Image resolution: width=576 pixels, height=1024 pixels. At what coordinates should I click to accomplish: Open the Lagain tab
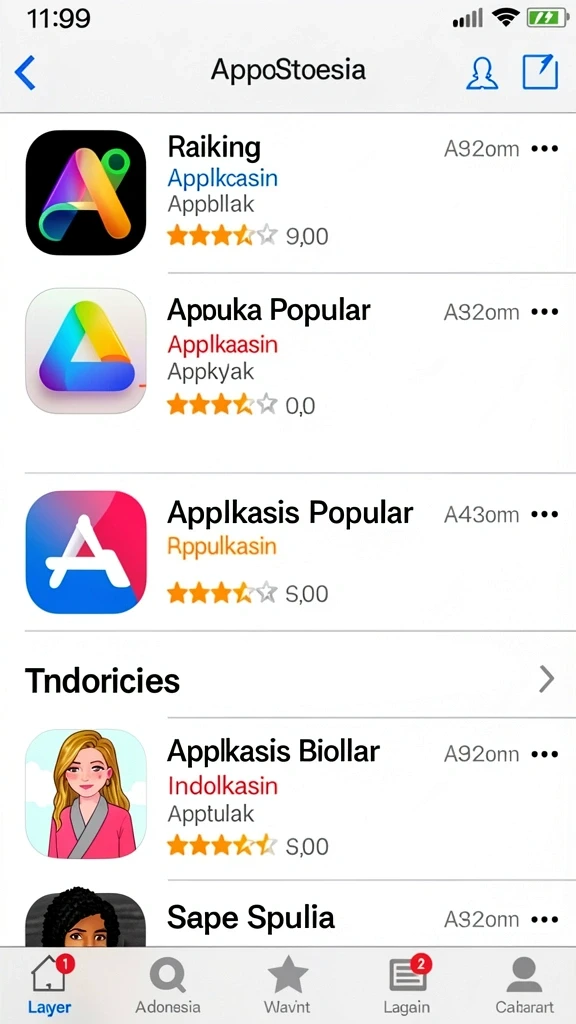tap(407, 985)
